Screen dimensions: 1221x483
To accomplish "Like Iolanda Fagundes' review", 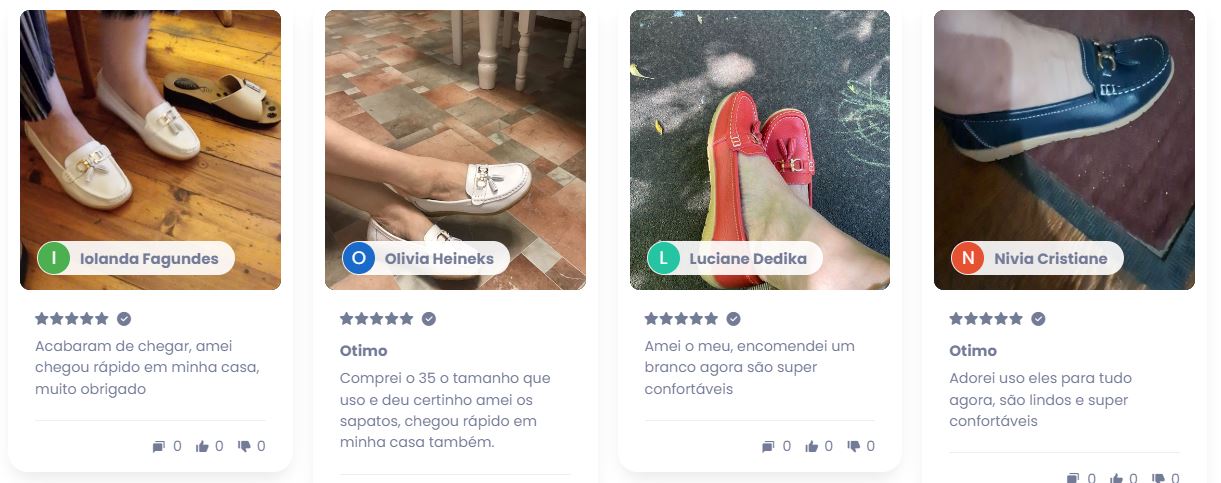I will click(203, 447).
